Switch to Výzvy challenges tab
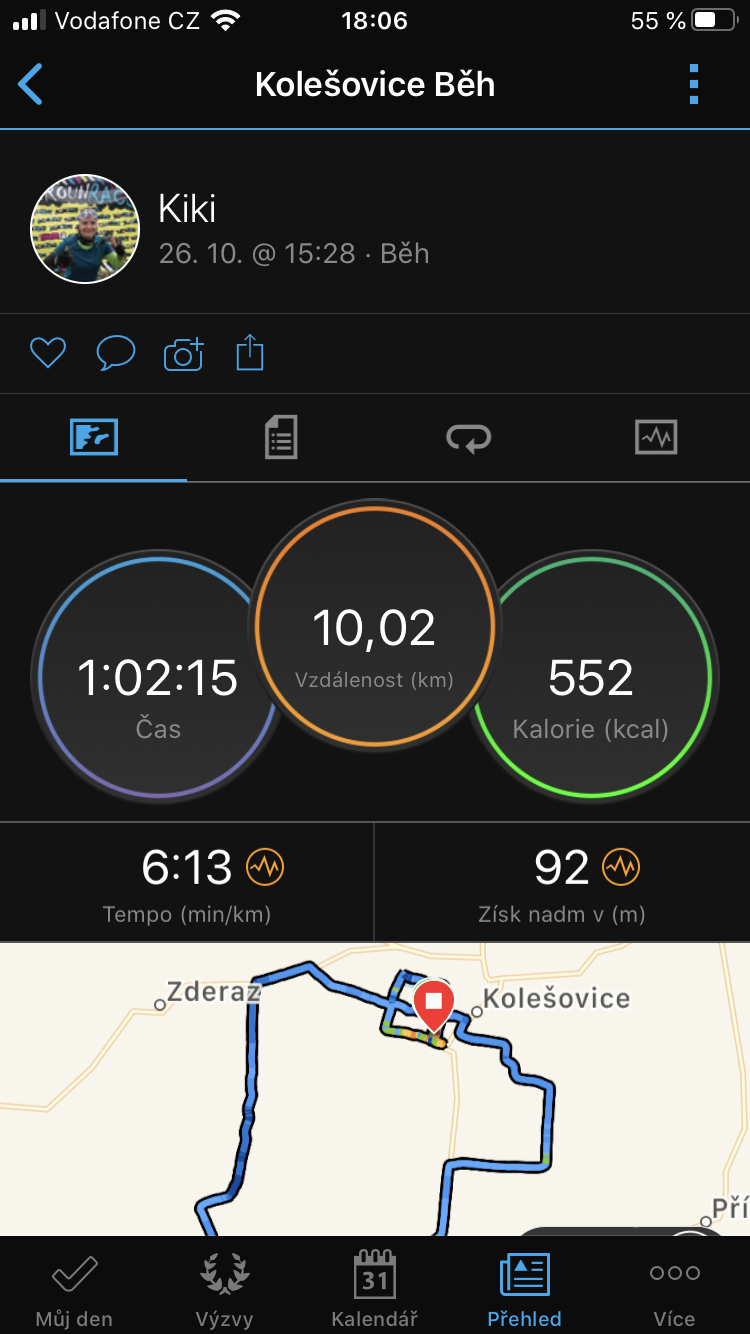The image size is (750, 1334). click(x=224, y=1290)
